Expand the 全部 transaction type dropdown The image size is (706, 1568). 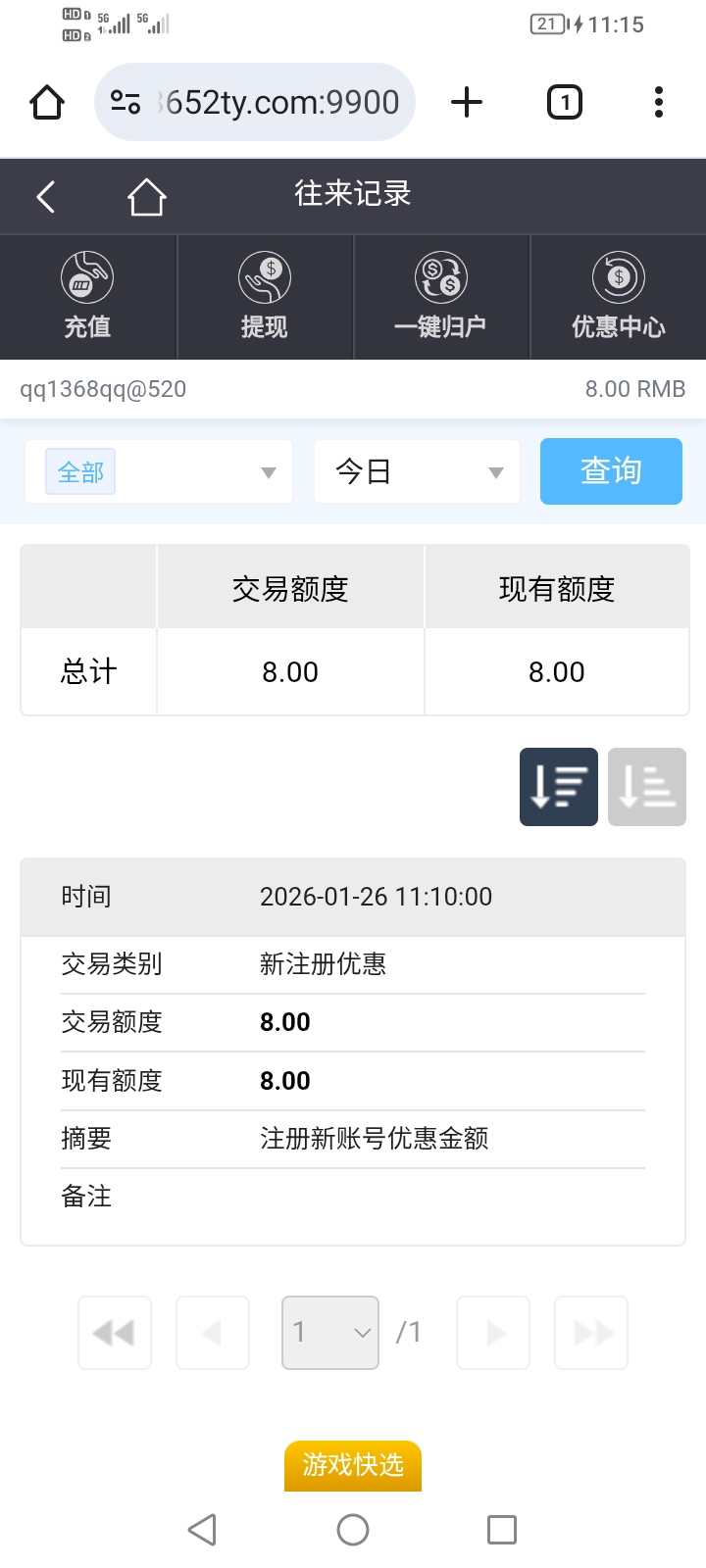159,472
